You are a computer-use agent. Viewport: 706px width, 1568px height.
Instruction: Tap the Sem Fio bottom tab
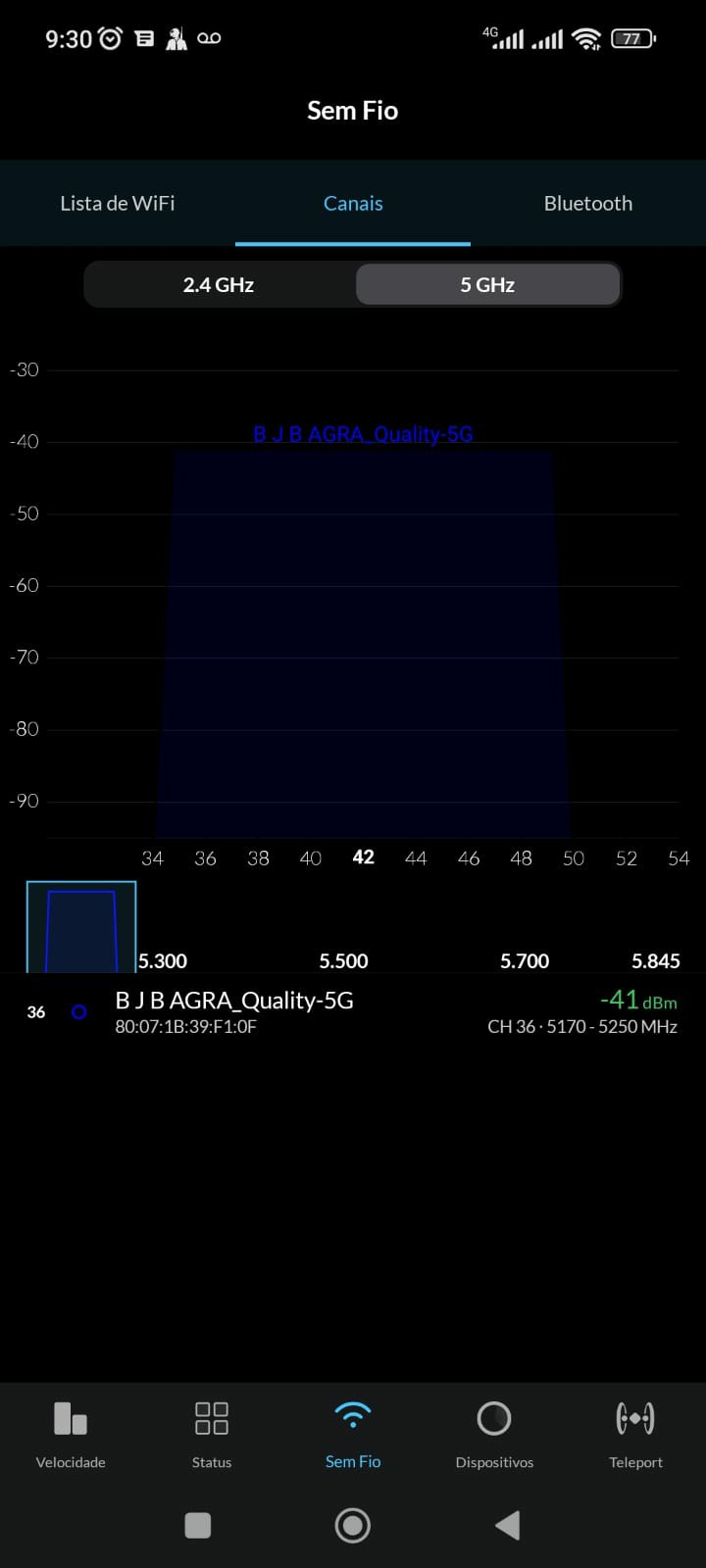[x=353, y=1434]
